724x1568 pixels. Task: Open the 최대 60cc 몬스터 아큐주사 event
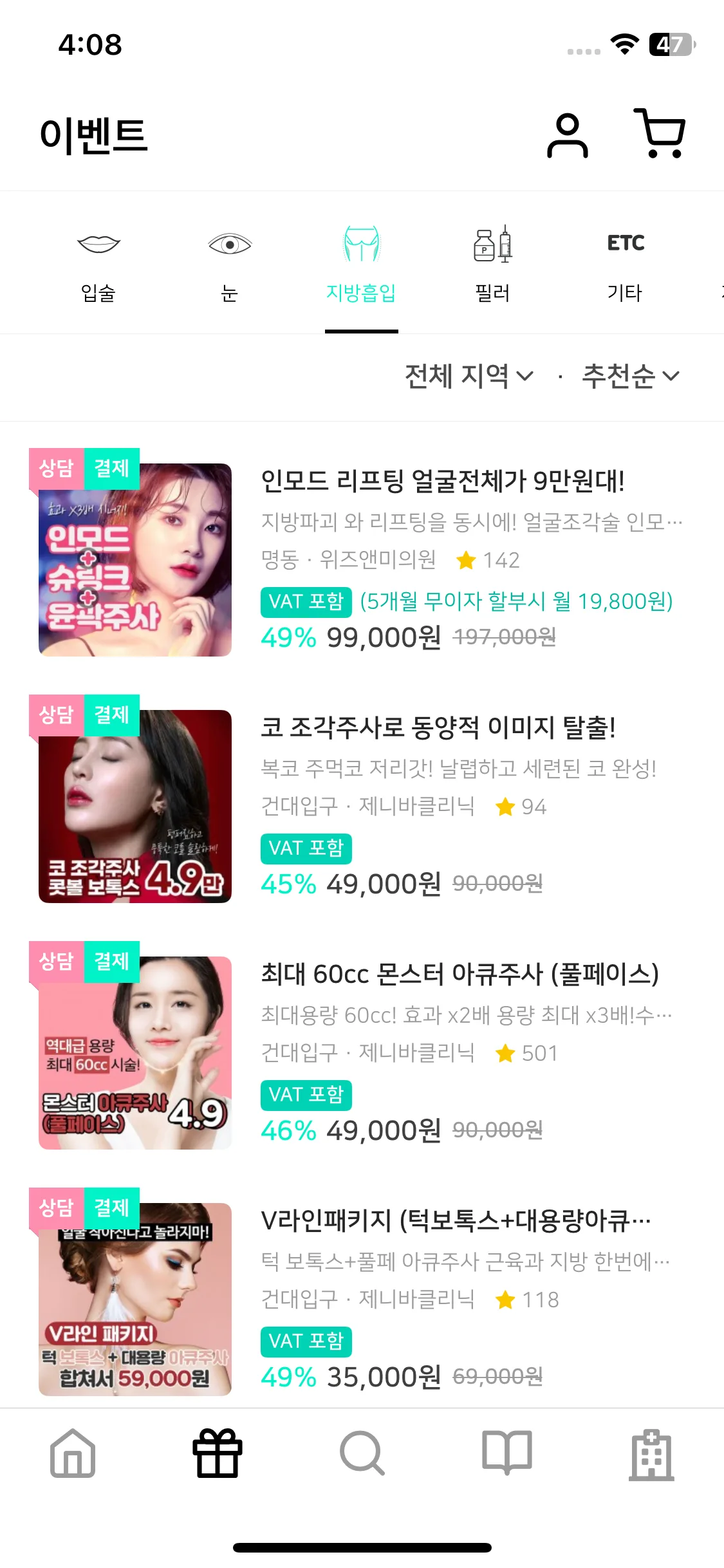click(x=459, y=974)
